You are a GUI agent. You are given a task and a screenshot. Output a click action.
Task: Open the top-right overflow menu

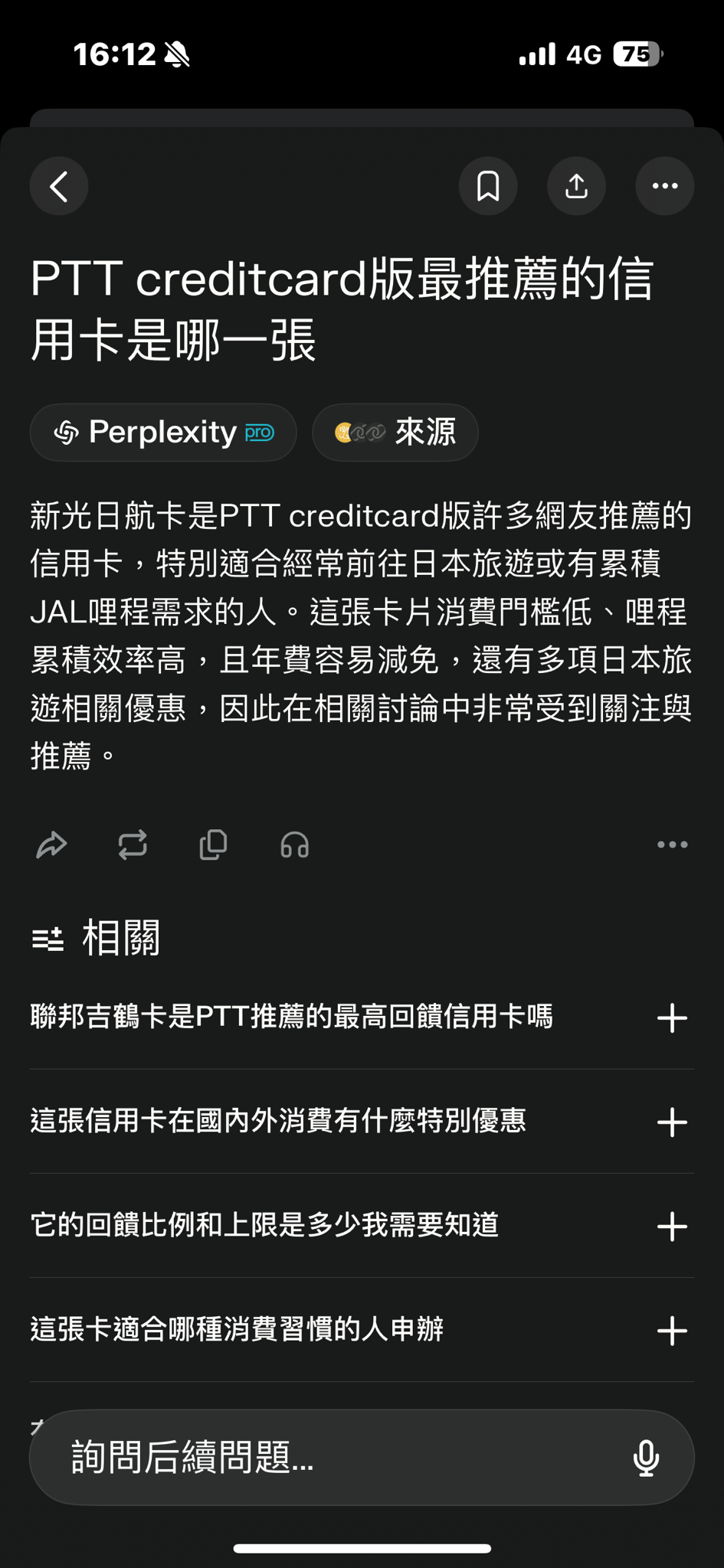(x=664, y=186)
